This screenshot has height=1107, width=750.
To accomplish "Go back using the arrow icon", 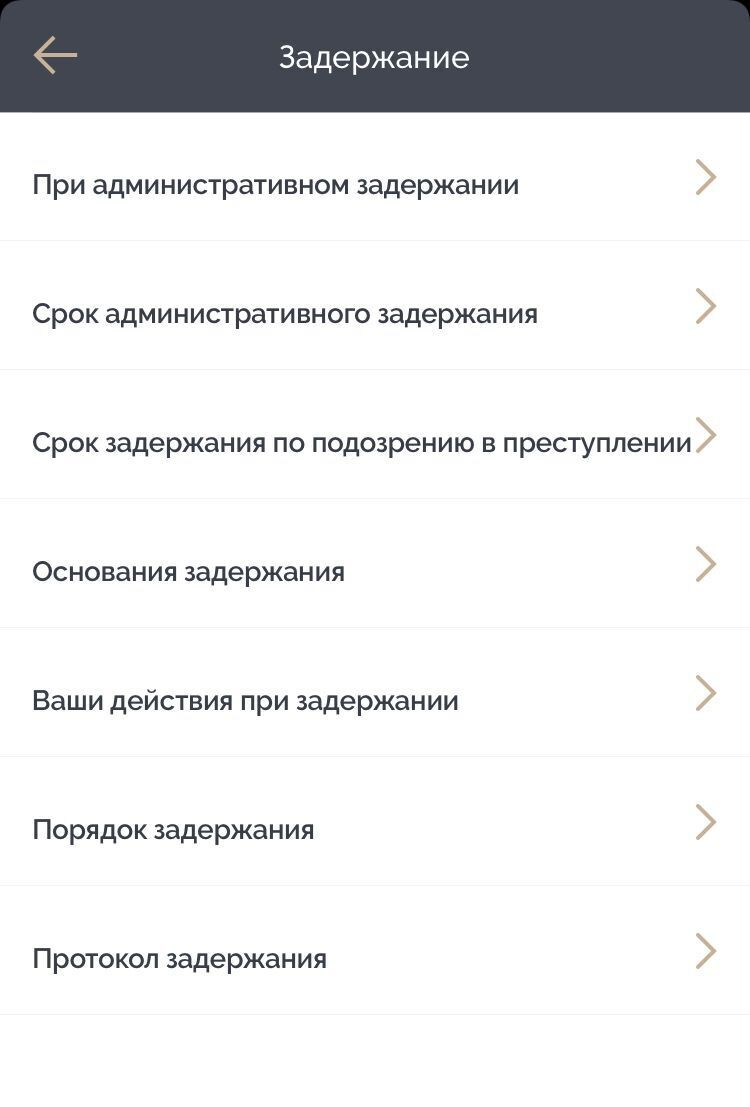I will tap(55, 56).
